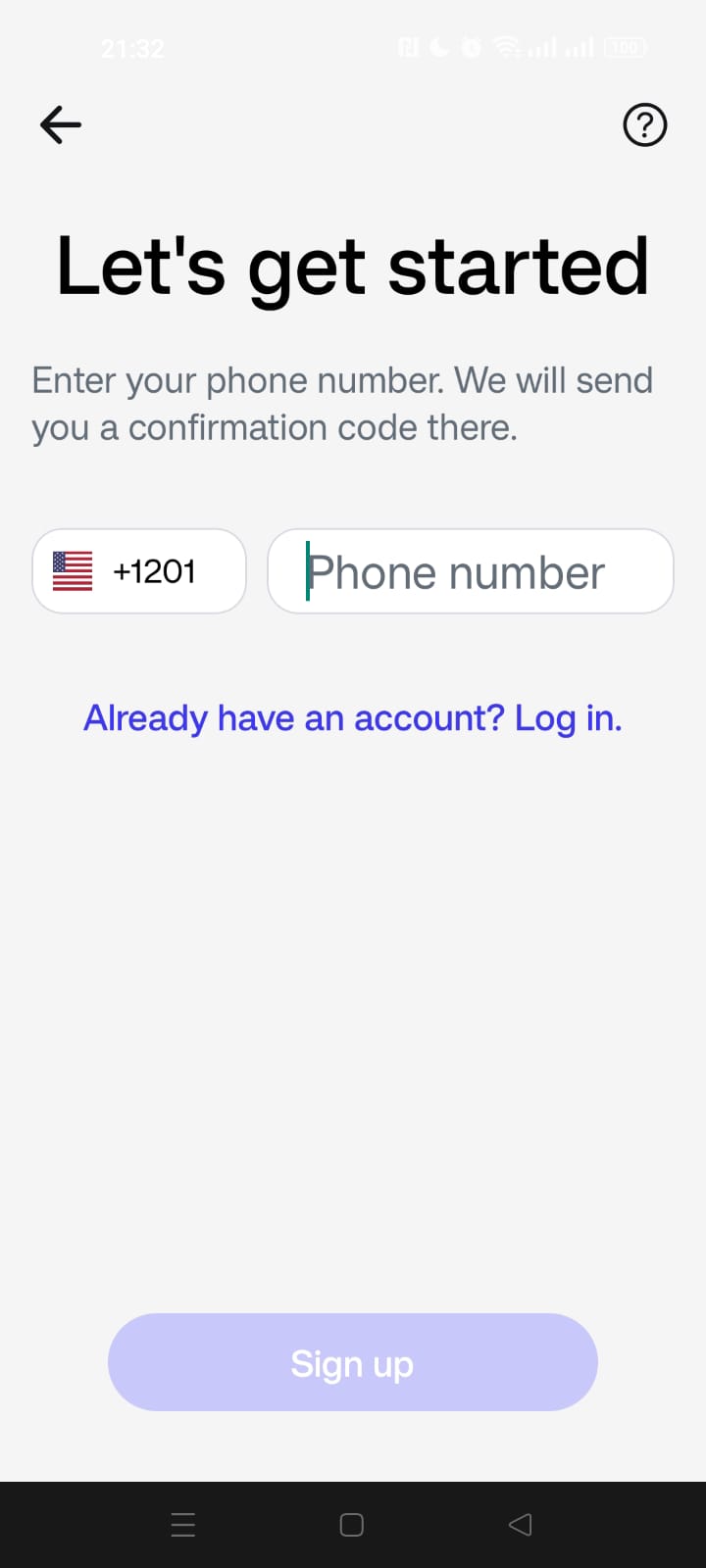The height and width of the screenshot is (1568, 706).
Task: Open the help question mark icon
Action: click(x=644, y=125)
